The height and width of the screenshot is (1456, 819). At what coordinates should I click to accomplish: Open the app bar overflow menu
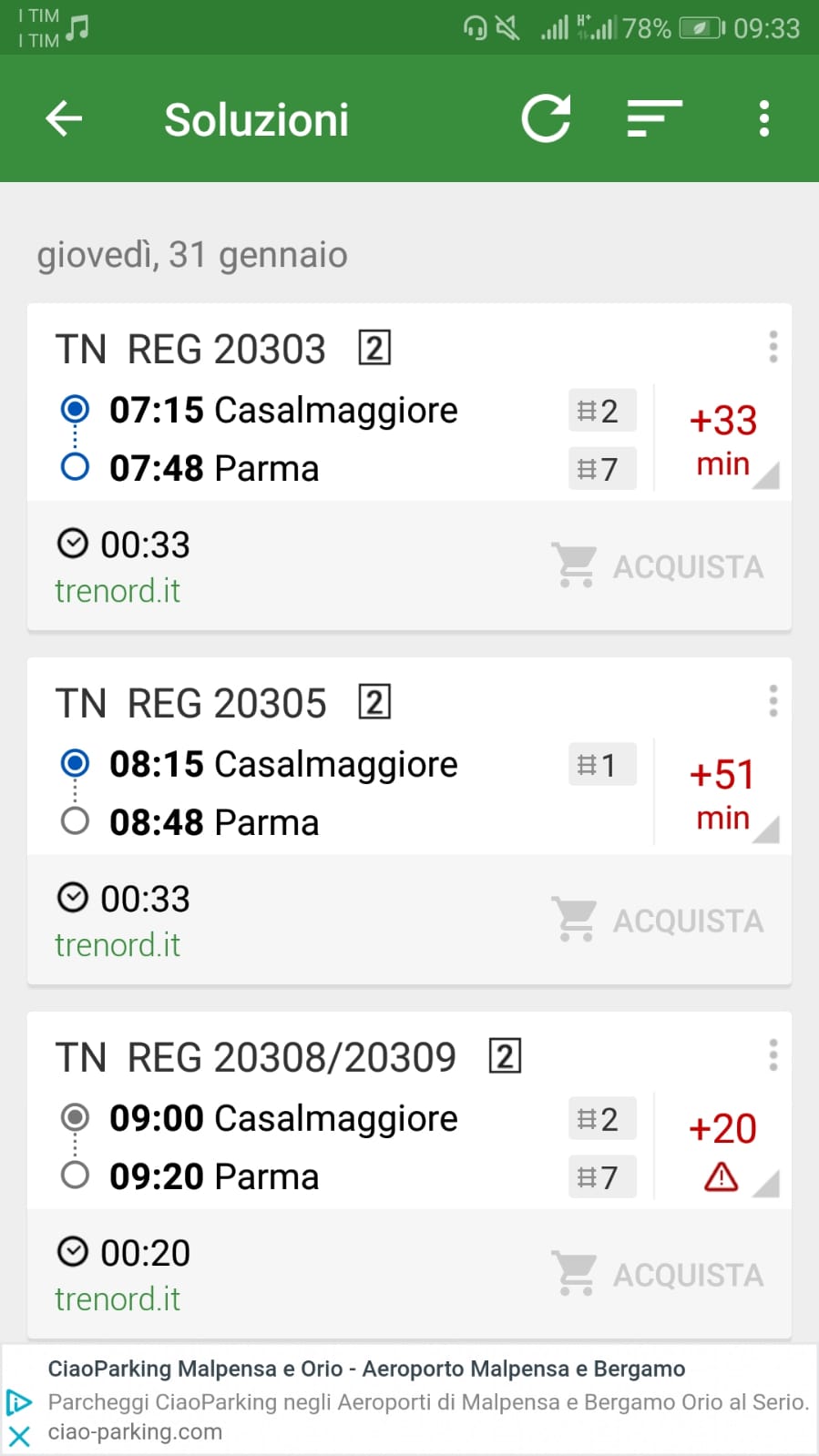pos(763,118)
